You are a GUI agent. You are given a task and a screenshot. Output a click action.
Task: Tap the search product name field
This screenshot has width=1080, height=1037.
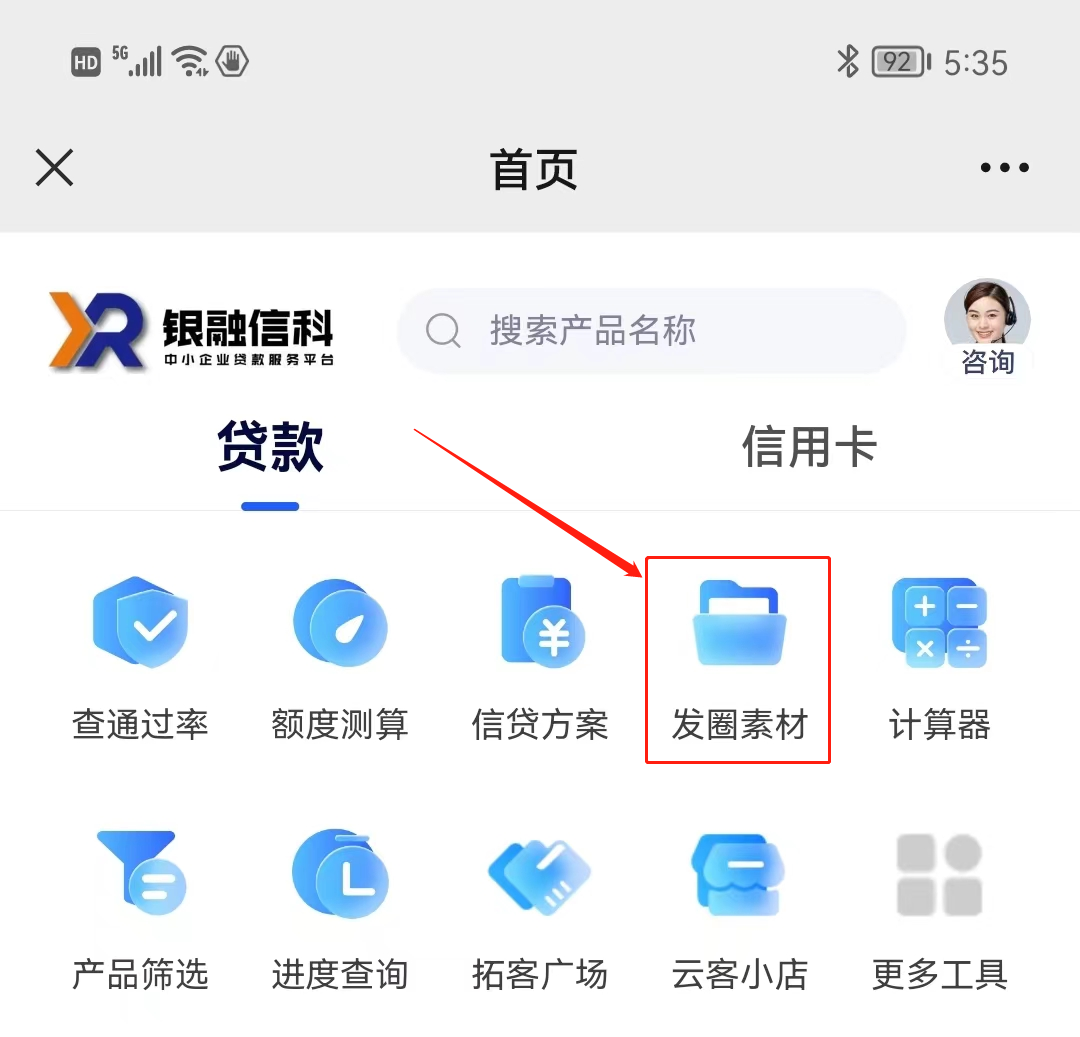click(650, 331)
